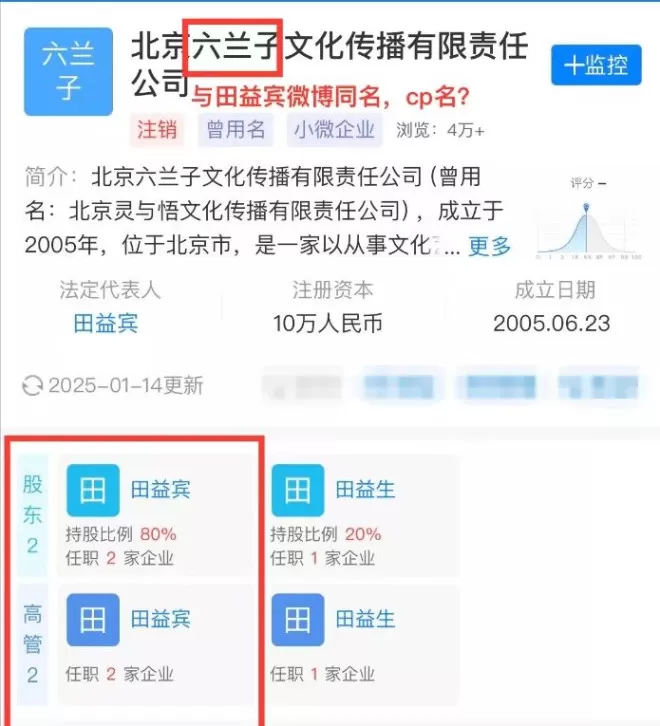The image size is (660, 726).
Task: Tap the 监控 button to monitor company
Action: [x=596, y=65]
